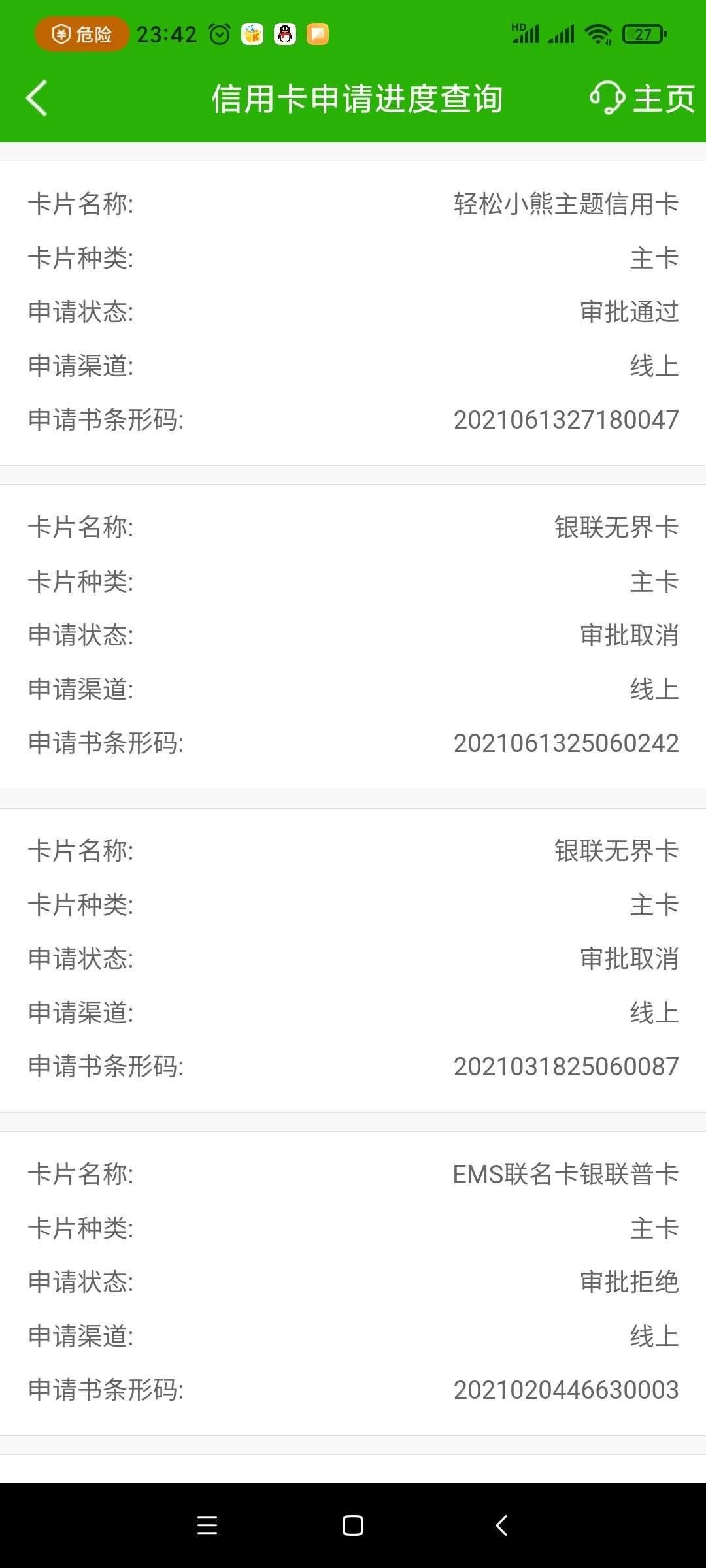The height and width of the screenshot is (1568, 706).
Task: Open the recent apps menu
Action: coord(207,1526)
